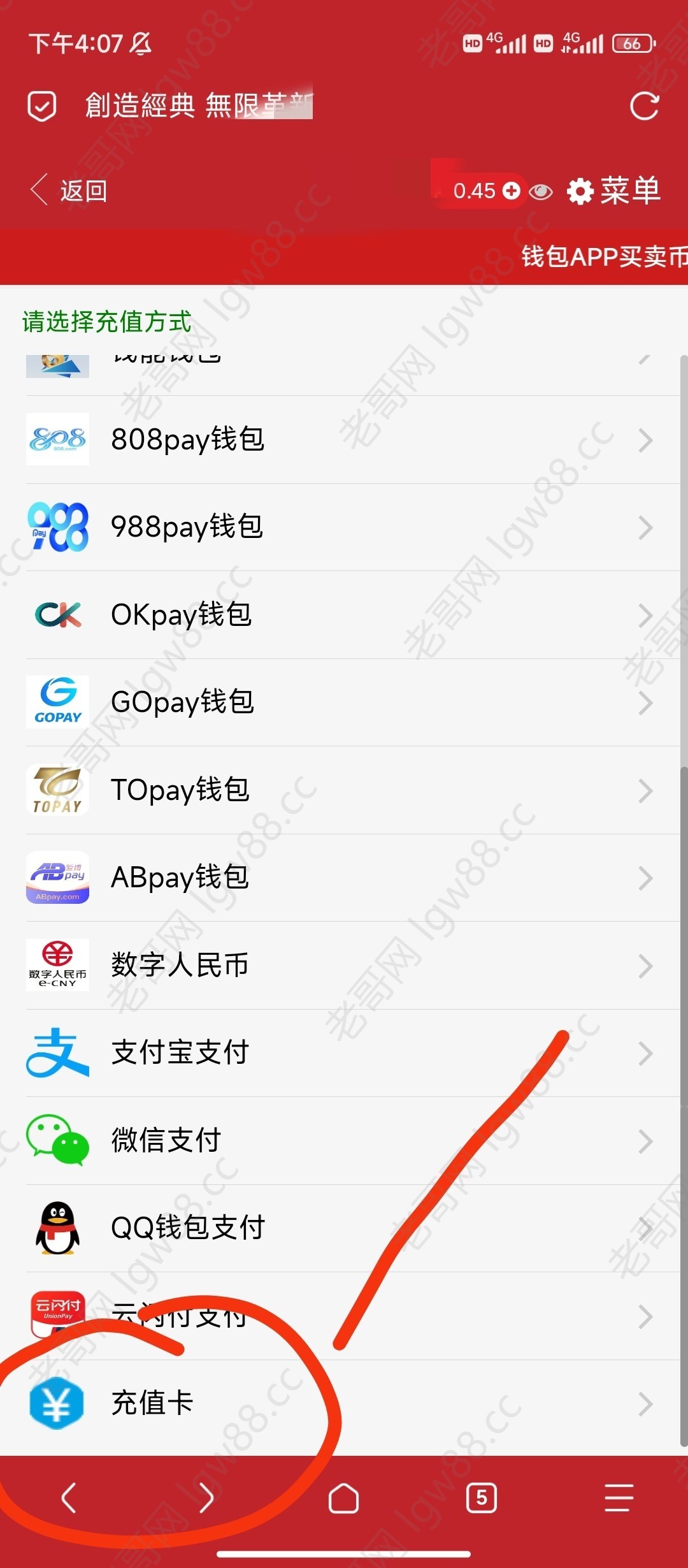
Task: Go to browser home page
Action: point(343,1498)
